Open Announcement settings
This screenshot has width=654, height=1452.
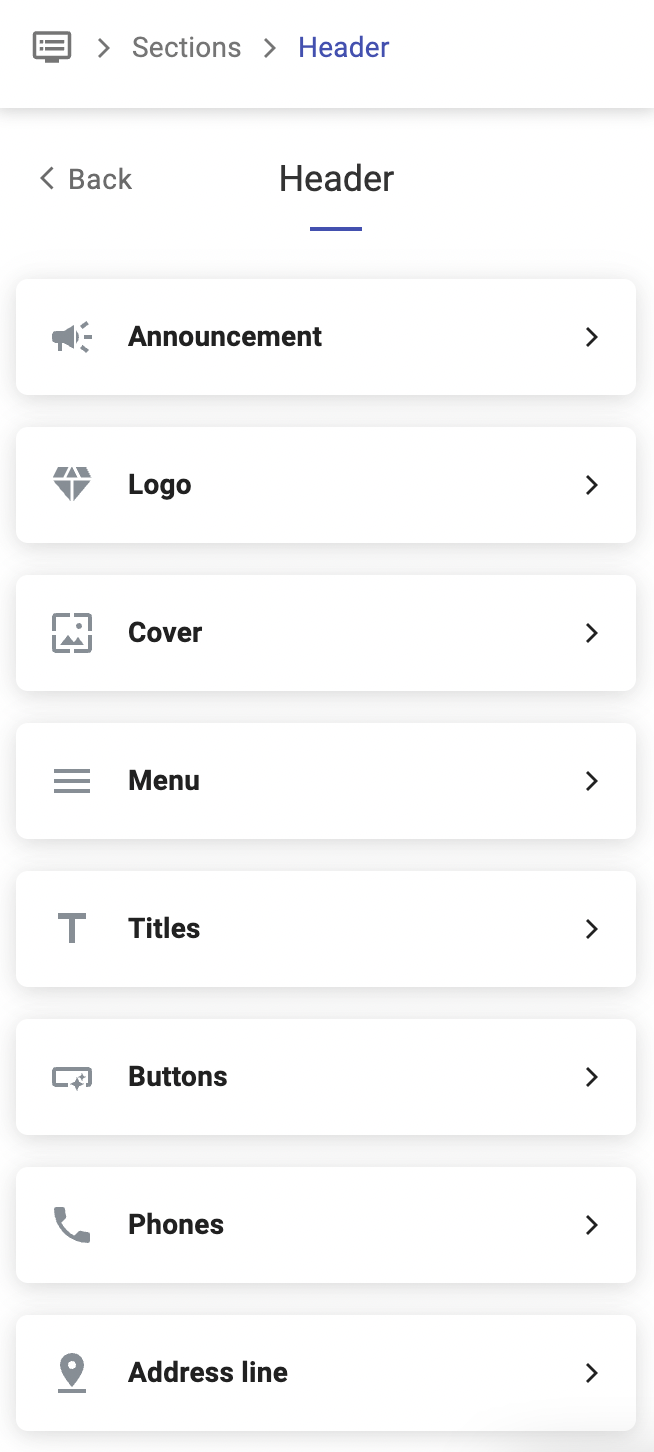tap(326, 337)
